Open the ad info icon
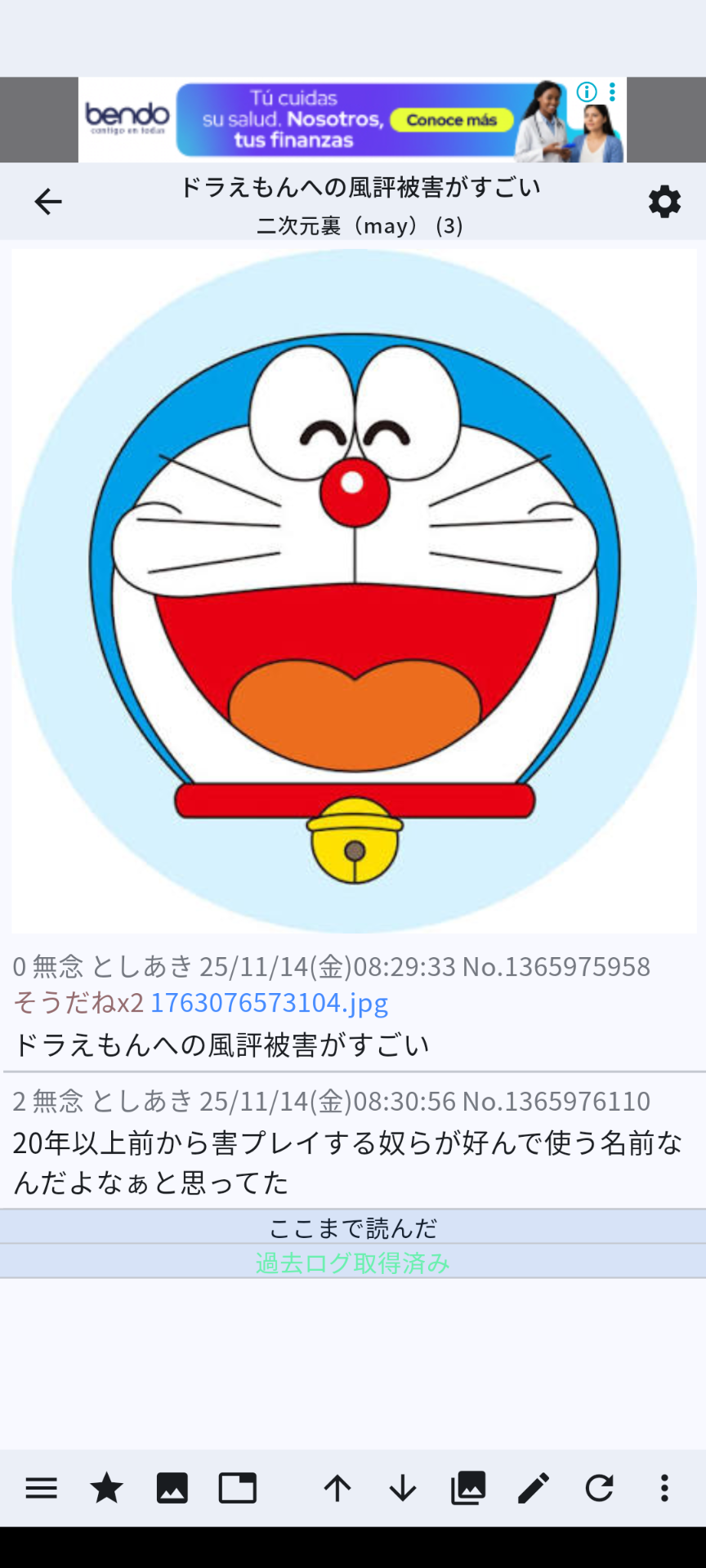 pyautogui.click(x=587, y=91)
